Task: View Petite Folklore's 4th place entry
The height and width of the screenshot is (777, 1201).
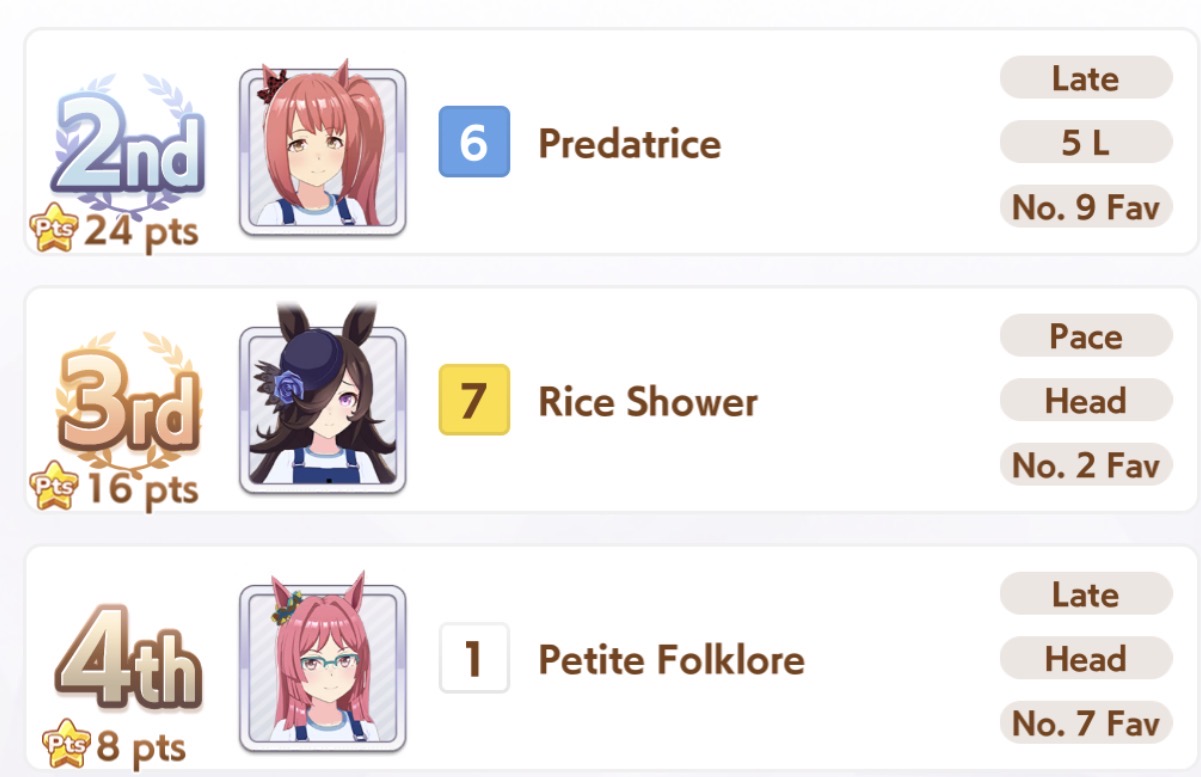Action: pos(611,659)
